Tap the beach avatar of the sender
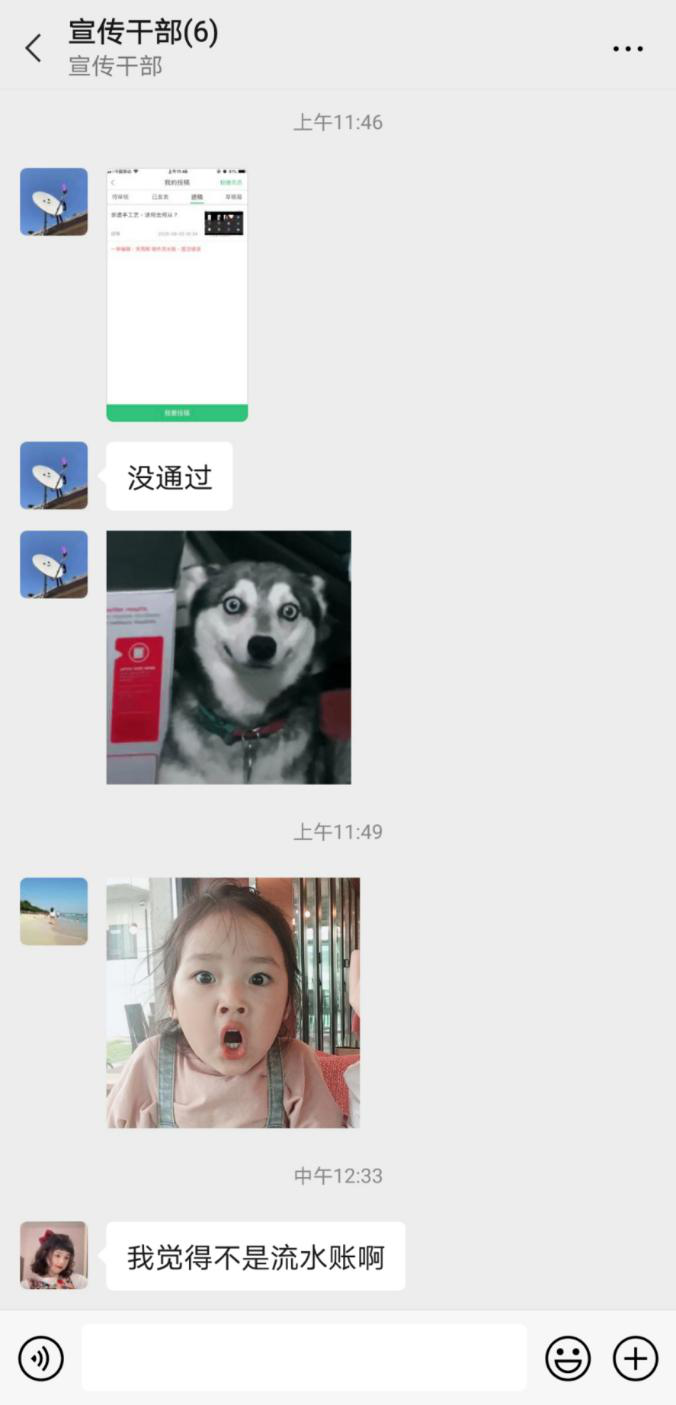Image resolution: width=676 pixels, height=1405 pixels. pos(54,911)
